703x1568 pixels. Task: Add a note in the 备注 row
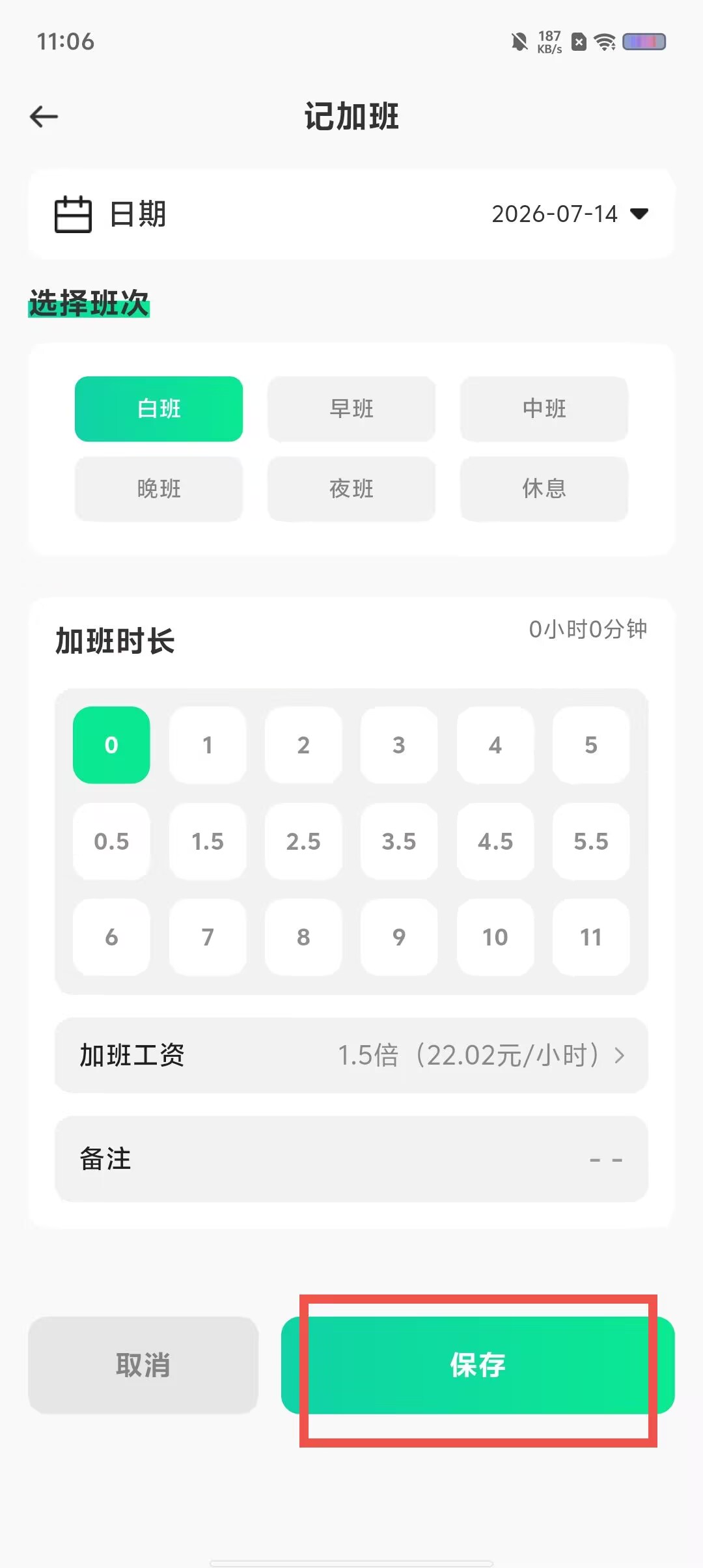351,1159
